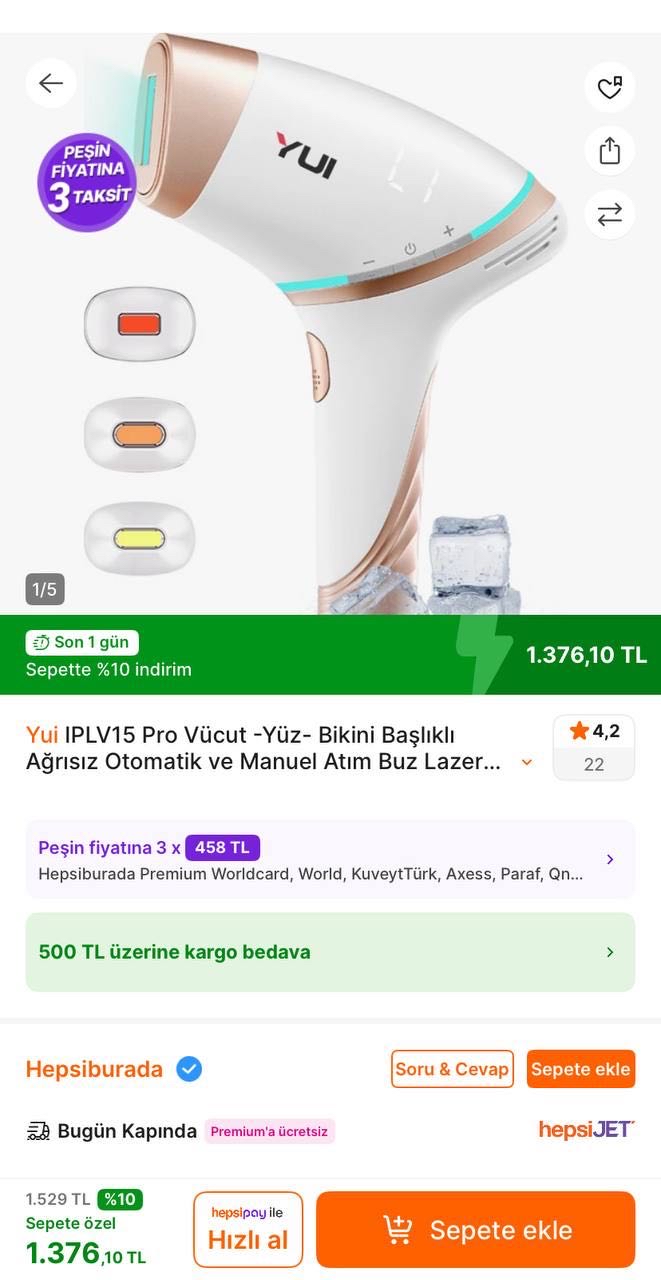This screenshot has width=661, height=1280.
Task: Buy quickly with Hepsipay Hızlı al
Action: tap(248, 1229)
